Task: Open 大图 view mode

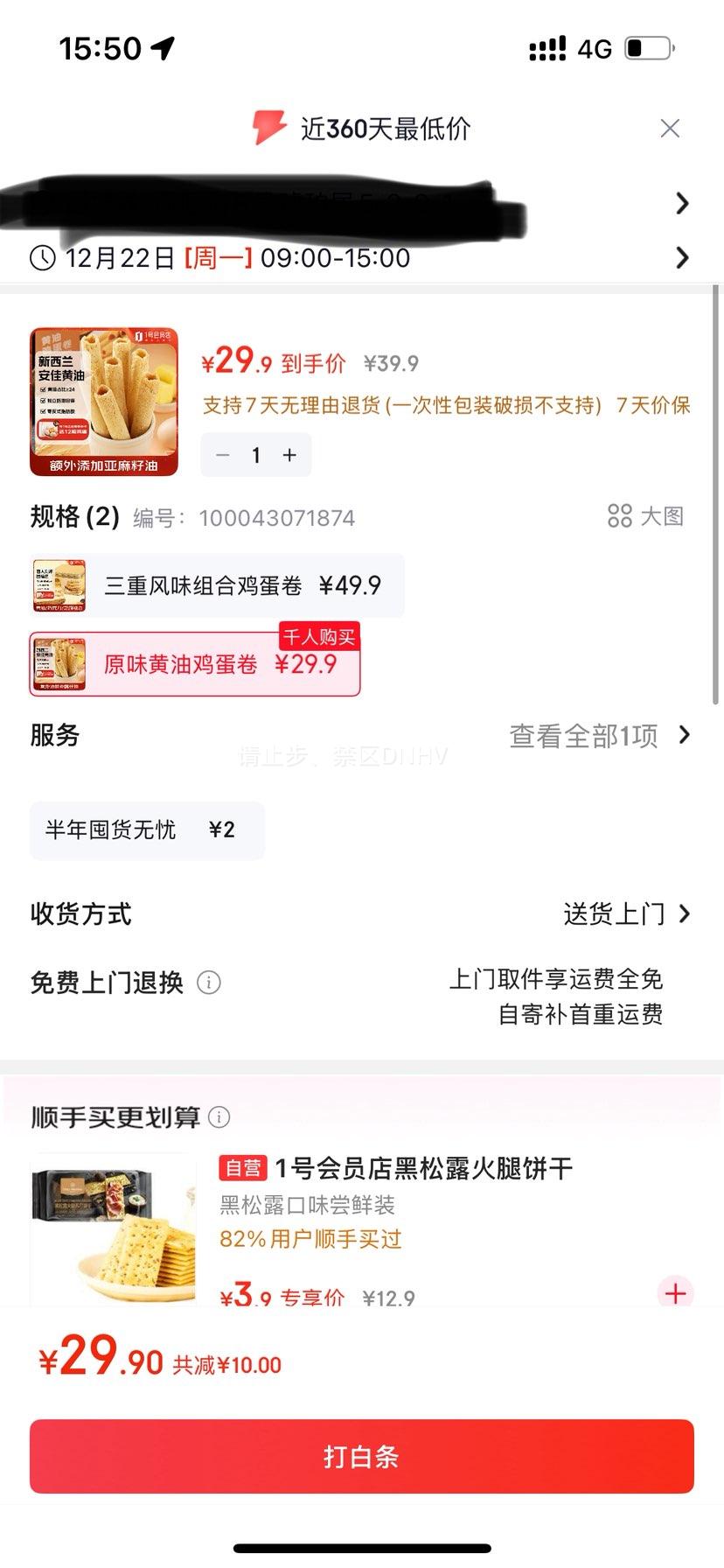Action: (663, 516)
